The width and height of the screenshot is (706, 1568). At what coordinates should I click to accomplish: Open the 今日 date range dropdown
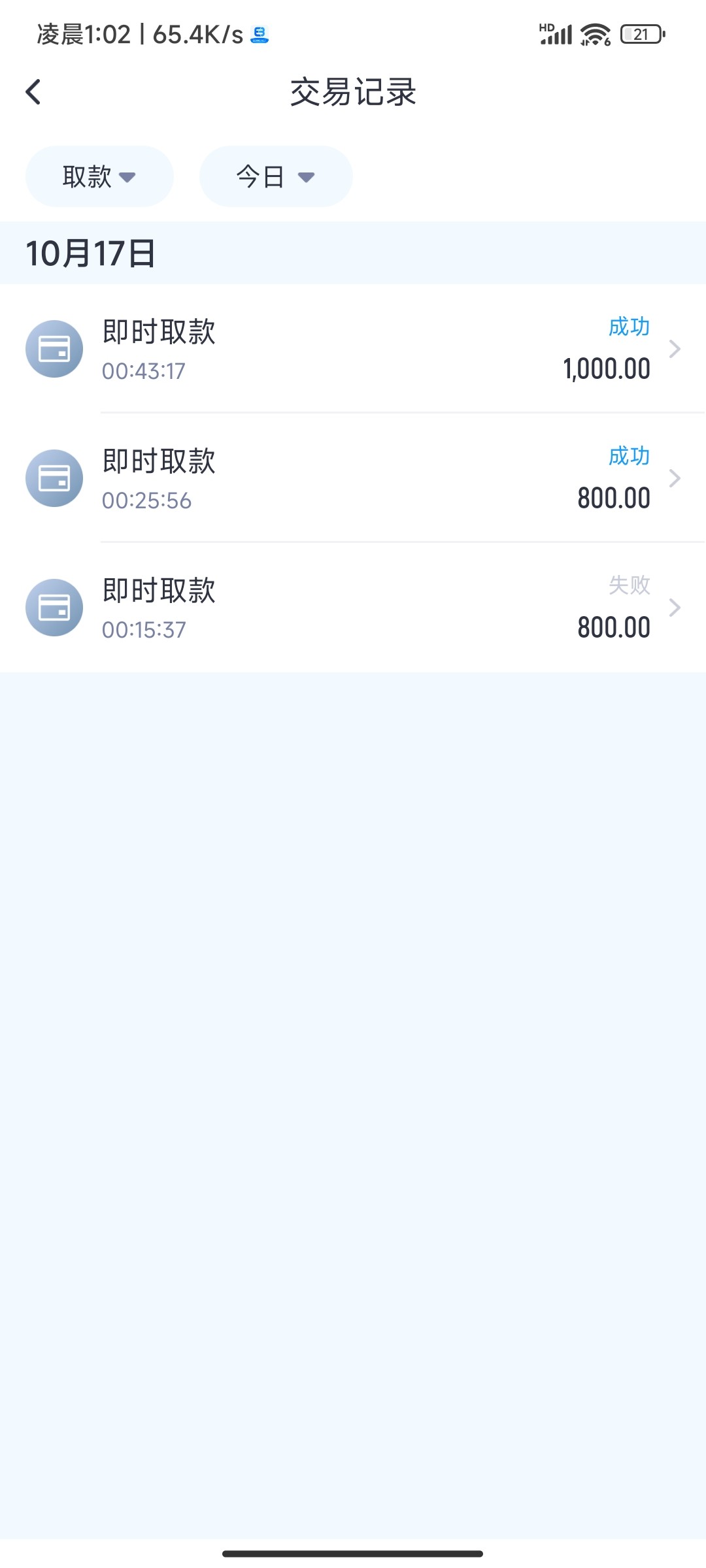(275, 176)
